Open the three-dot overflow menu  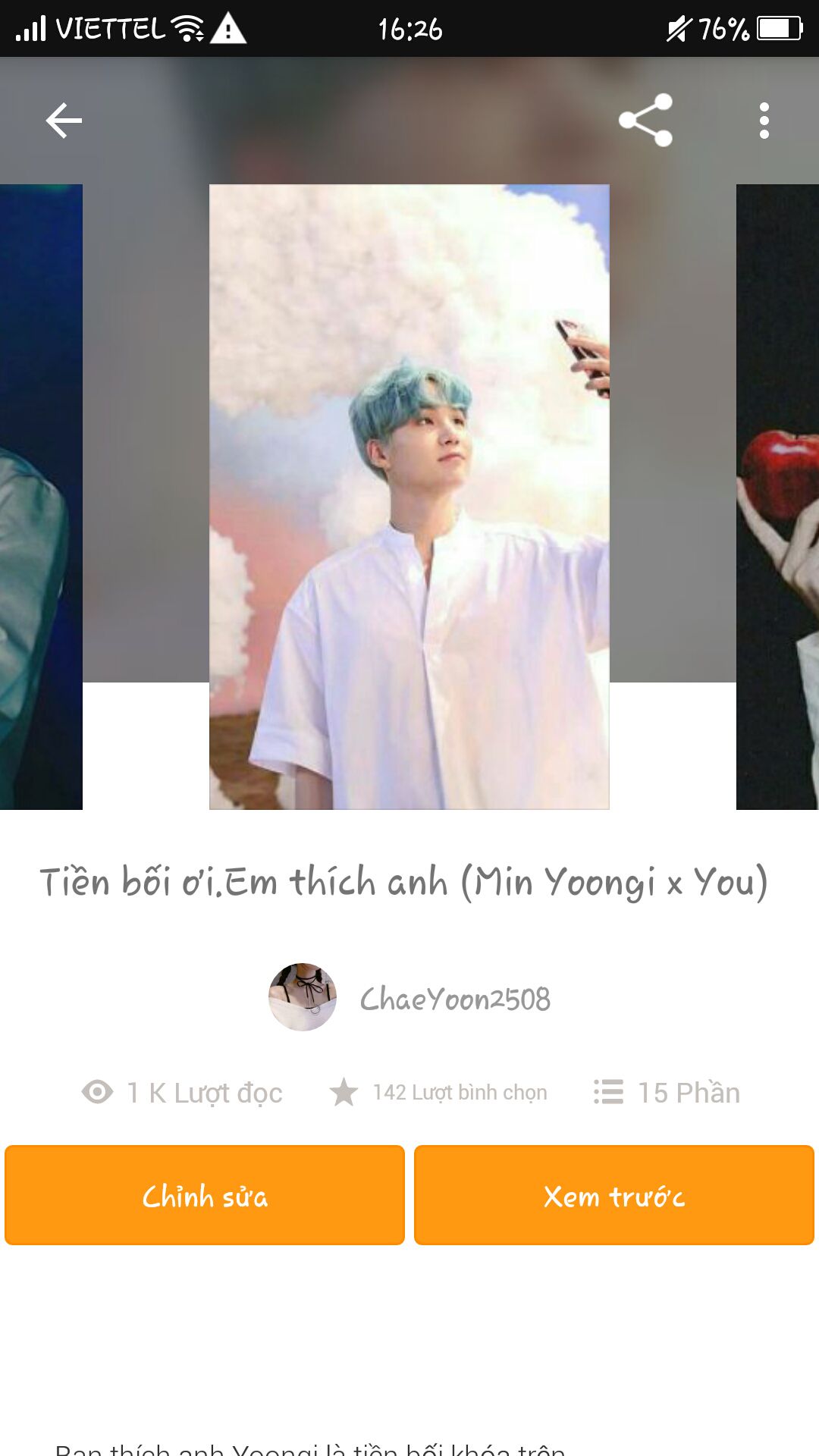coord(764,121)
